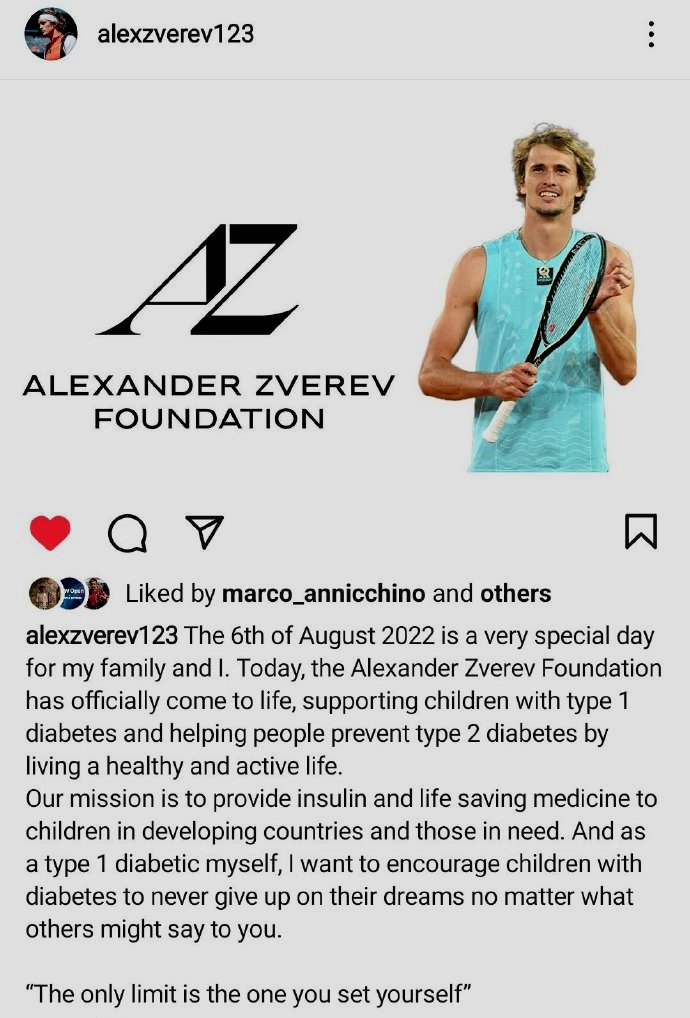
Task: Open marco_annicchino's profile from likes
Action: [x=323, y=593]
